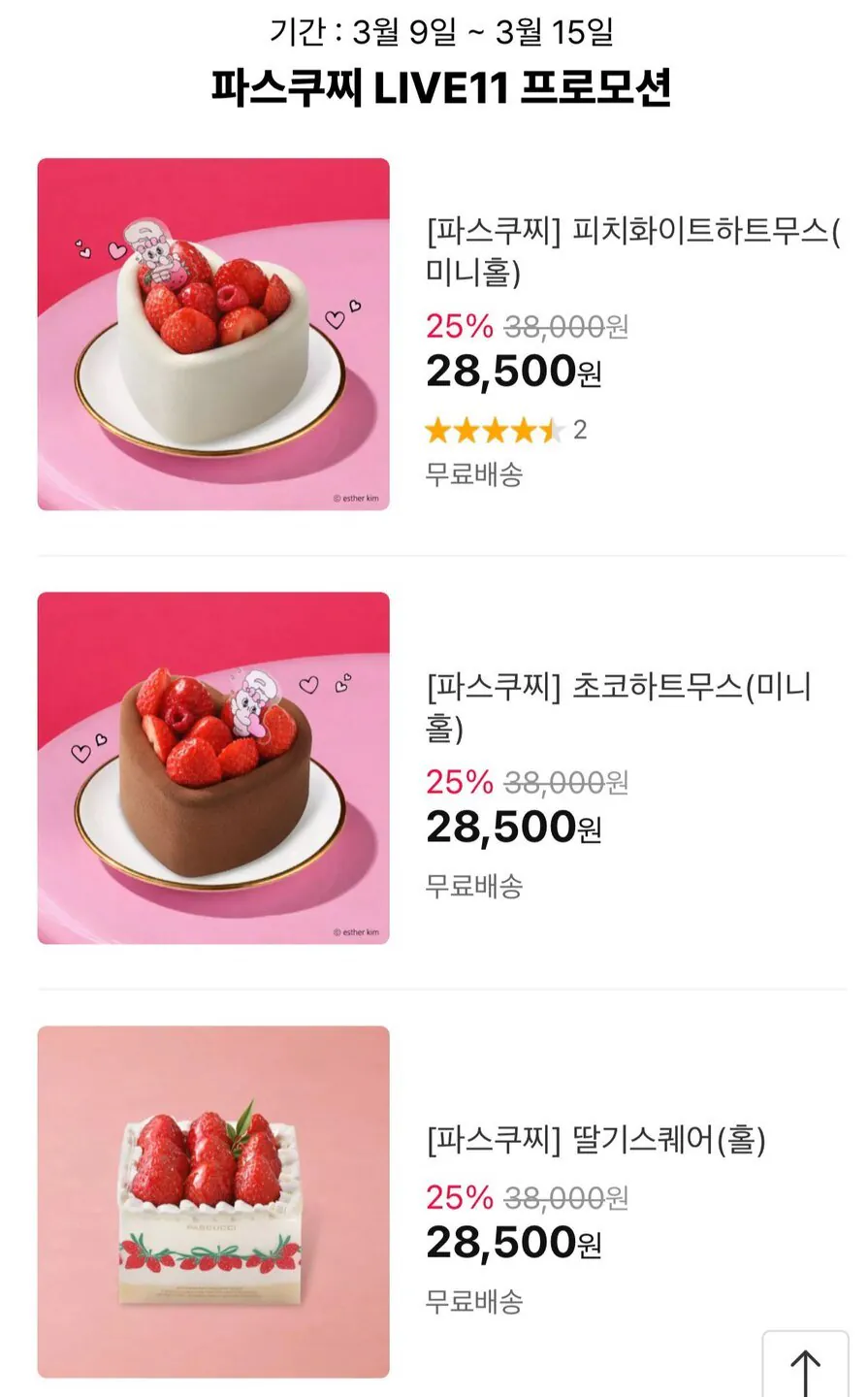The image size is (868, 1397).
Task: Open the 딸기스퀘어 whole cake product
Action: pyautogui.click(x=213, y=1201)
